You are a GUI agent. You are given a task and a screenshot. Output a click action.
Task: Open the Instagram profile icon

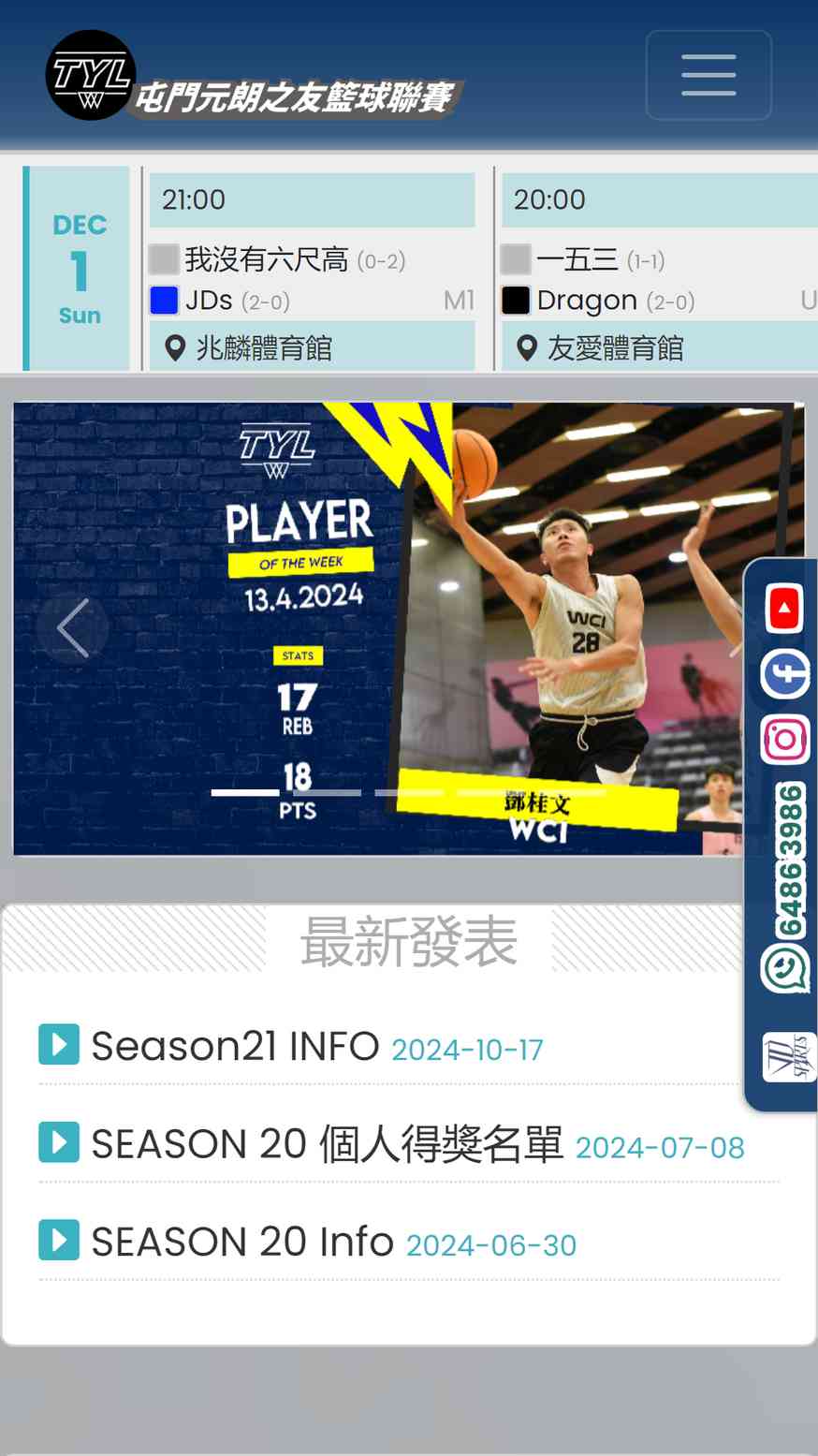[785, 740]
